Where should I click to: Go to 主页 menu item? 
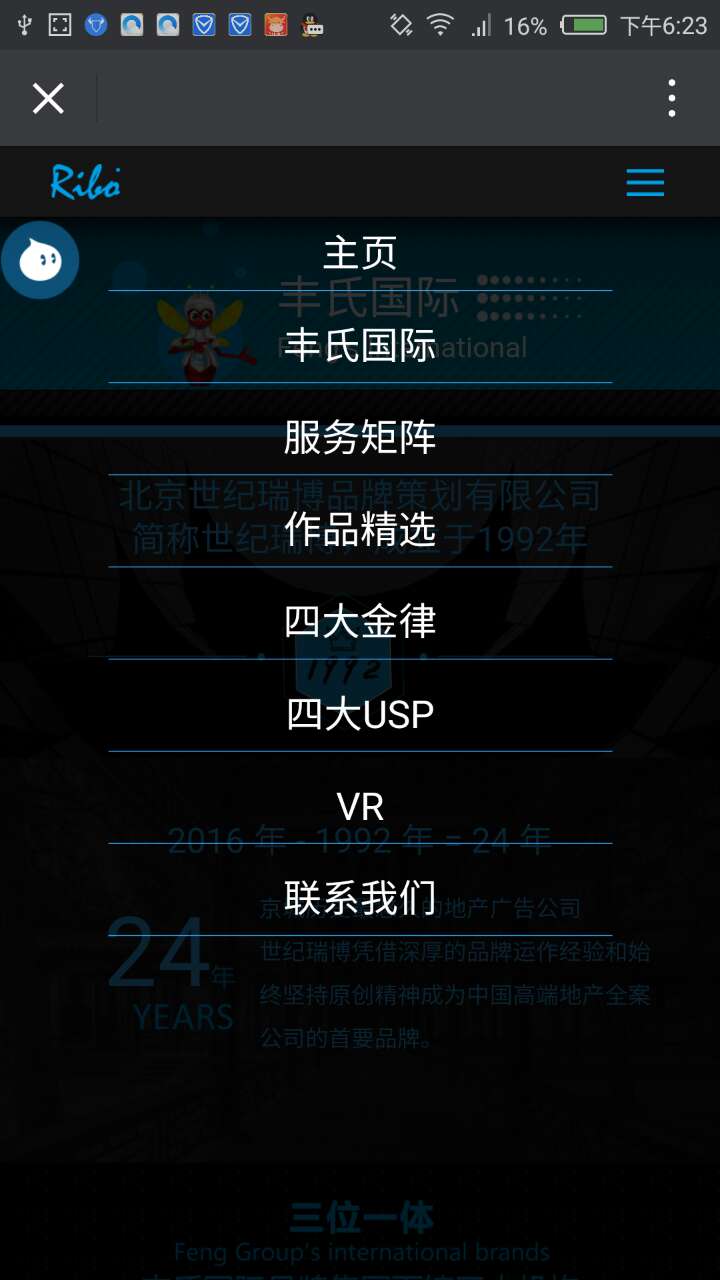coord(360,253)
